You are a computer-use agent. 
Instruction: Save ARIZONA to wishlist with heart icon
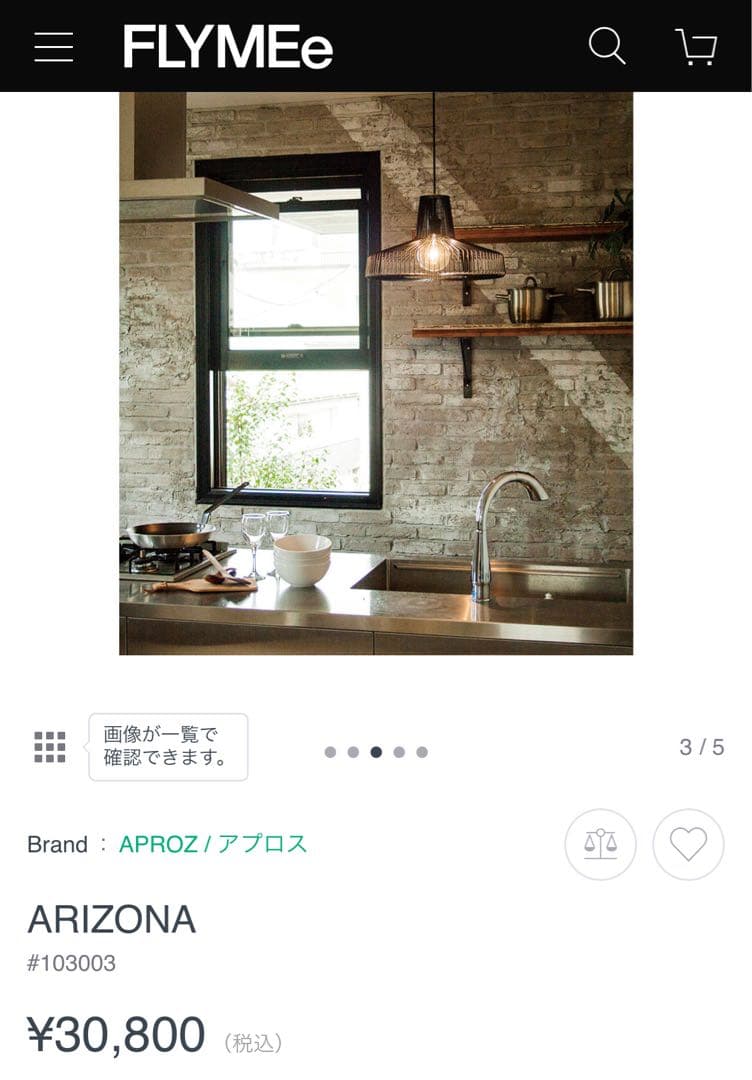tap(688, 846)
